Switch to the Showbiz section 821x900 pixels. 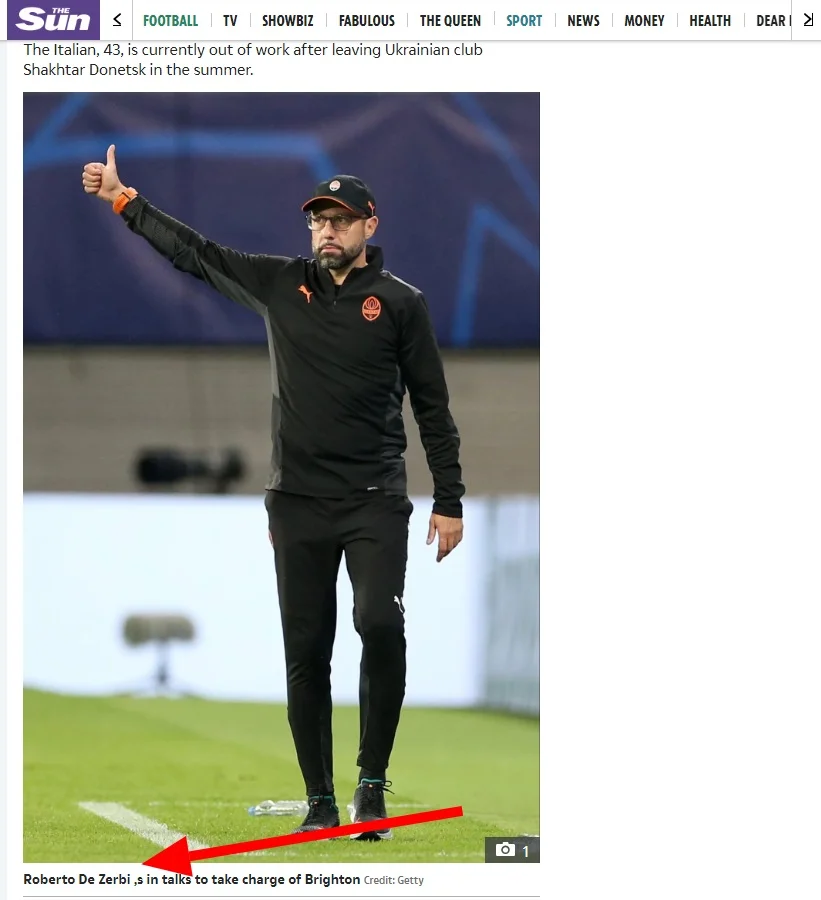point(288,20)
